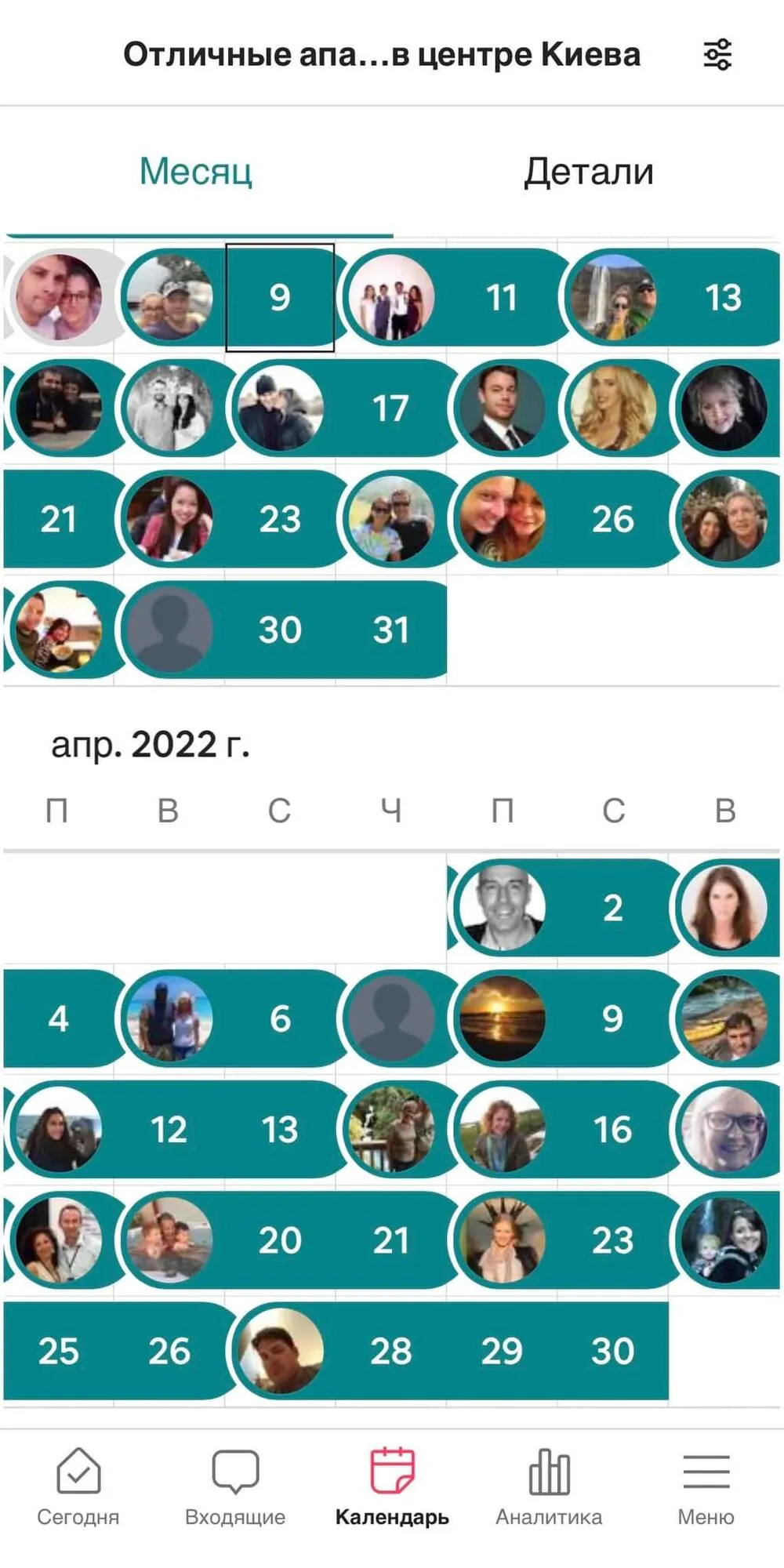Choose April 6 in the calendar

tap(280, 1018)
